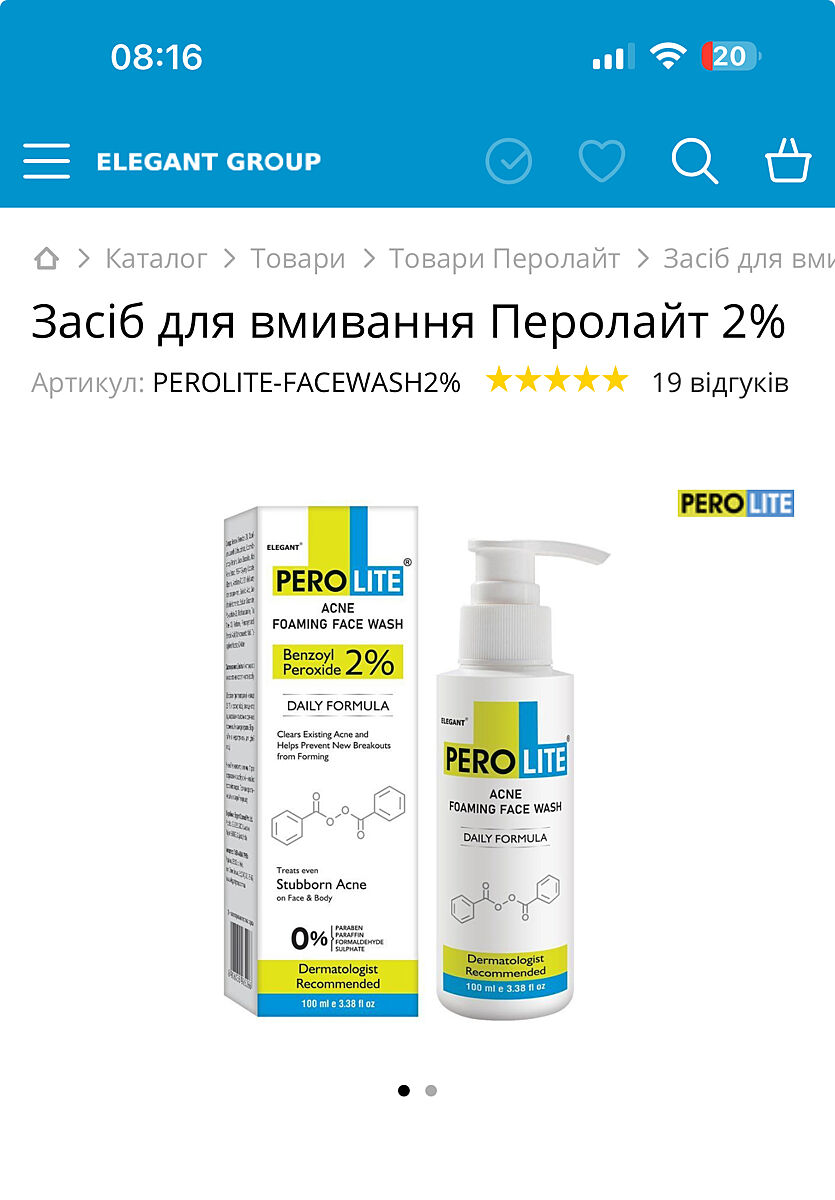Go to the Товари Перолайт breadcrumb
The width and height of the screenshot is (835, 1200).
pos(504,259)
